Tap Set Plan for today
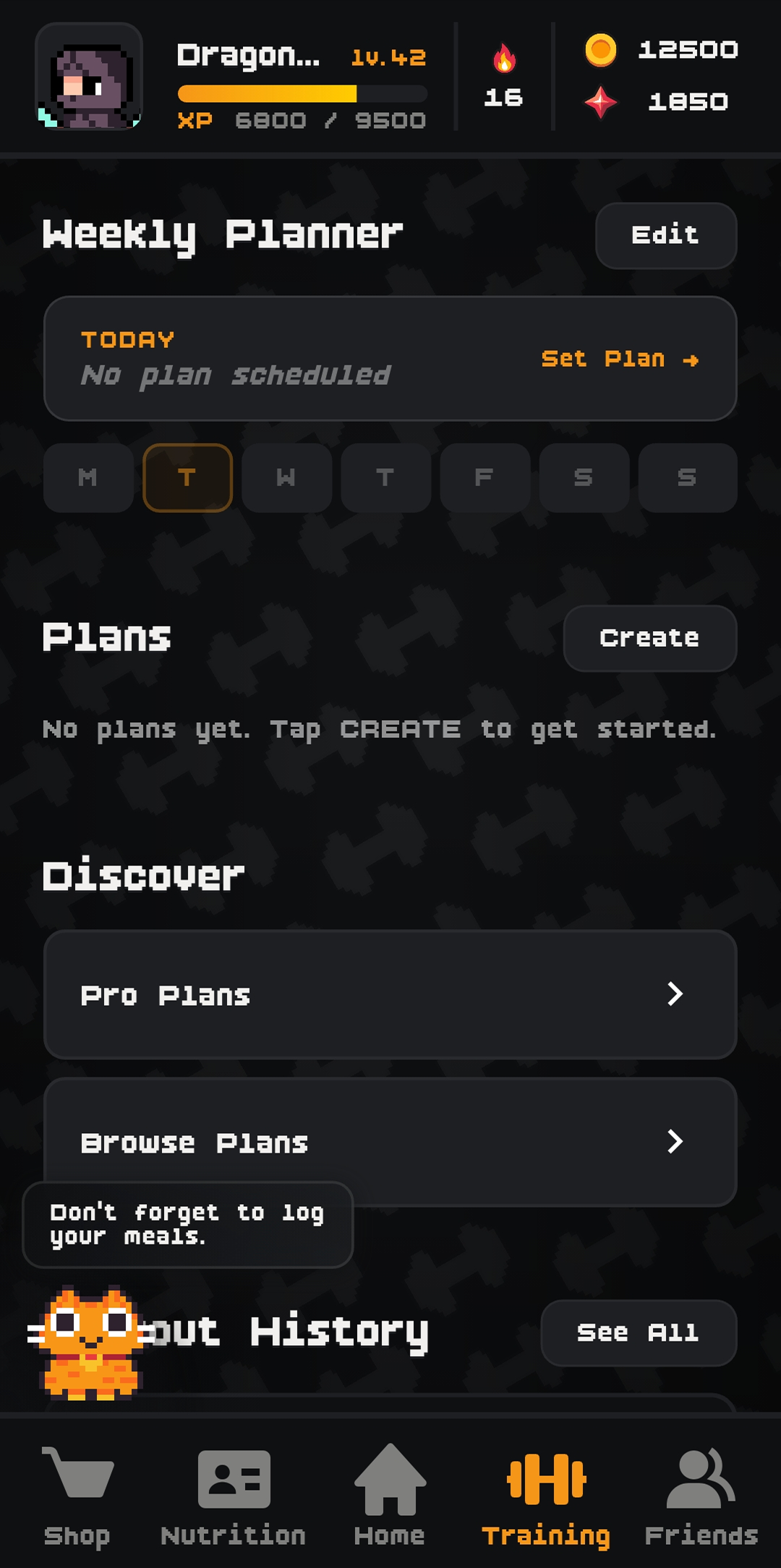 click(x=620, y=359)
